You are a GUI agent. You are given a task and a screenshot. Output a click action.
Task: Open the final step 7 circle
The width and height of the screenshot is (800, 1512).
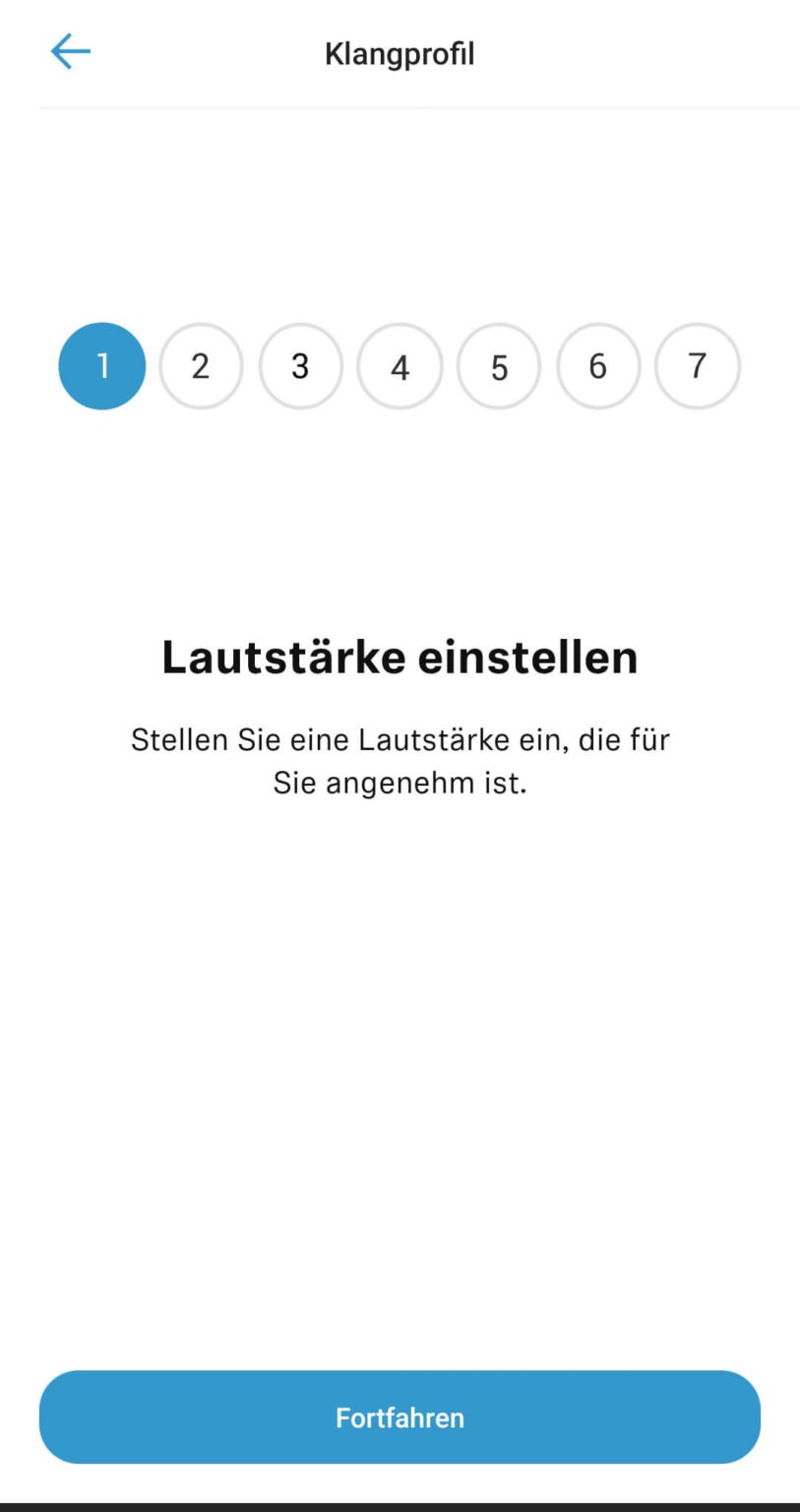(x=698, y=365)
